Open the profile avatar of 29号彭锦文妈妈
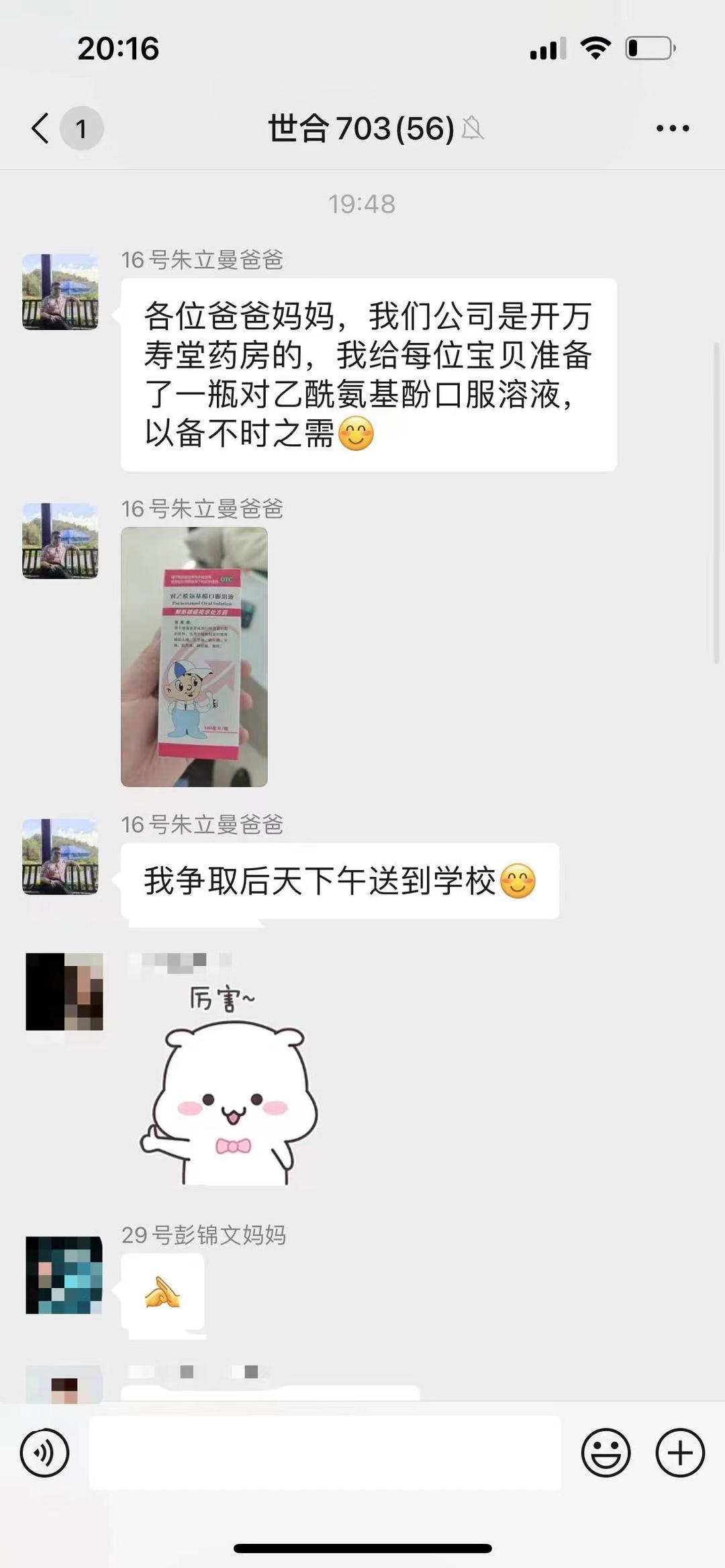Image resolution: width=725 pixels, height=1568 pixels. 64,1274
